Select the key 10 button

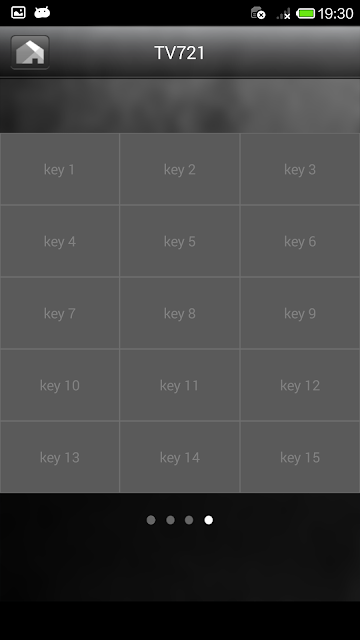point(60,385)
